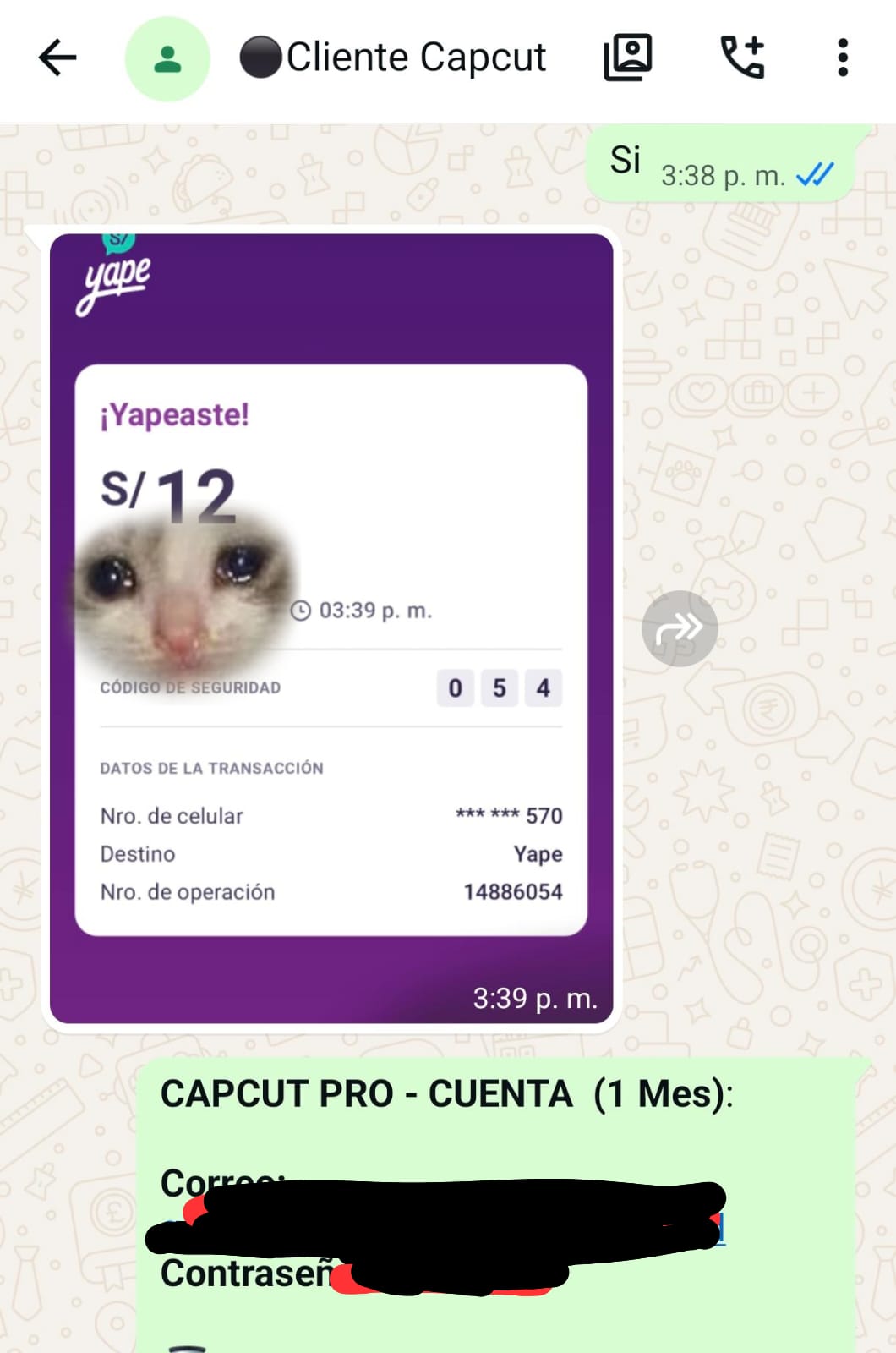Image resolution: width=896 pixels, height=1353 pixels.
Task: Start a call with Cliente Capcut
Action: (743, 58)
